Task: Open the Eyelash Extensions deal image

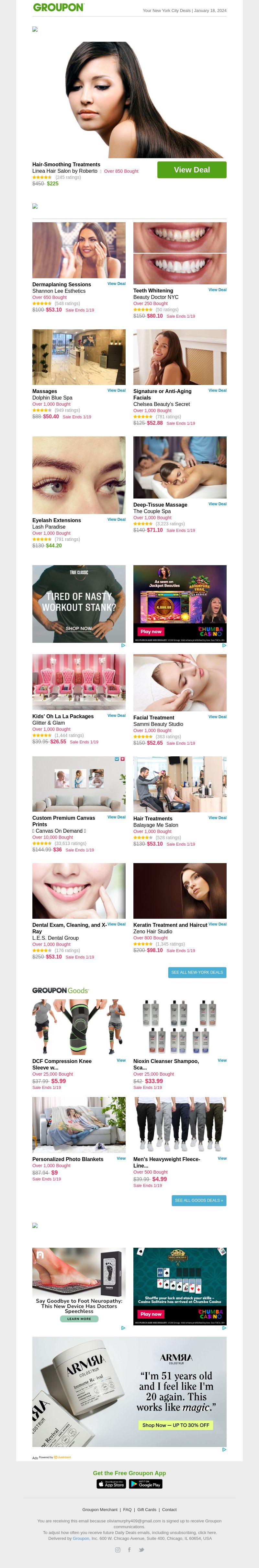Action: [x=79, y=475]
